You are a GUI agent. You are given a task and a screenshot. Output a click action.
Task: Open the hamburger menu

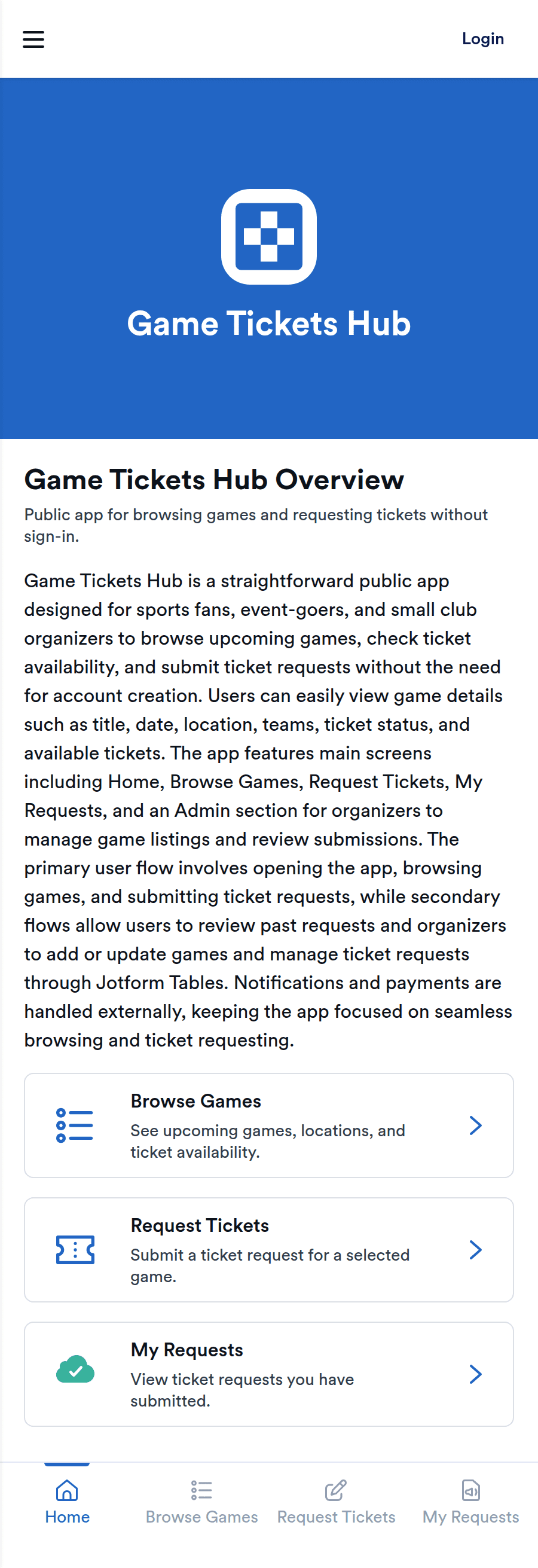pyautogui.click(x=33, y=39)
